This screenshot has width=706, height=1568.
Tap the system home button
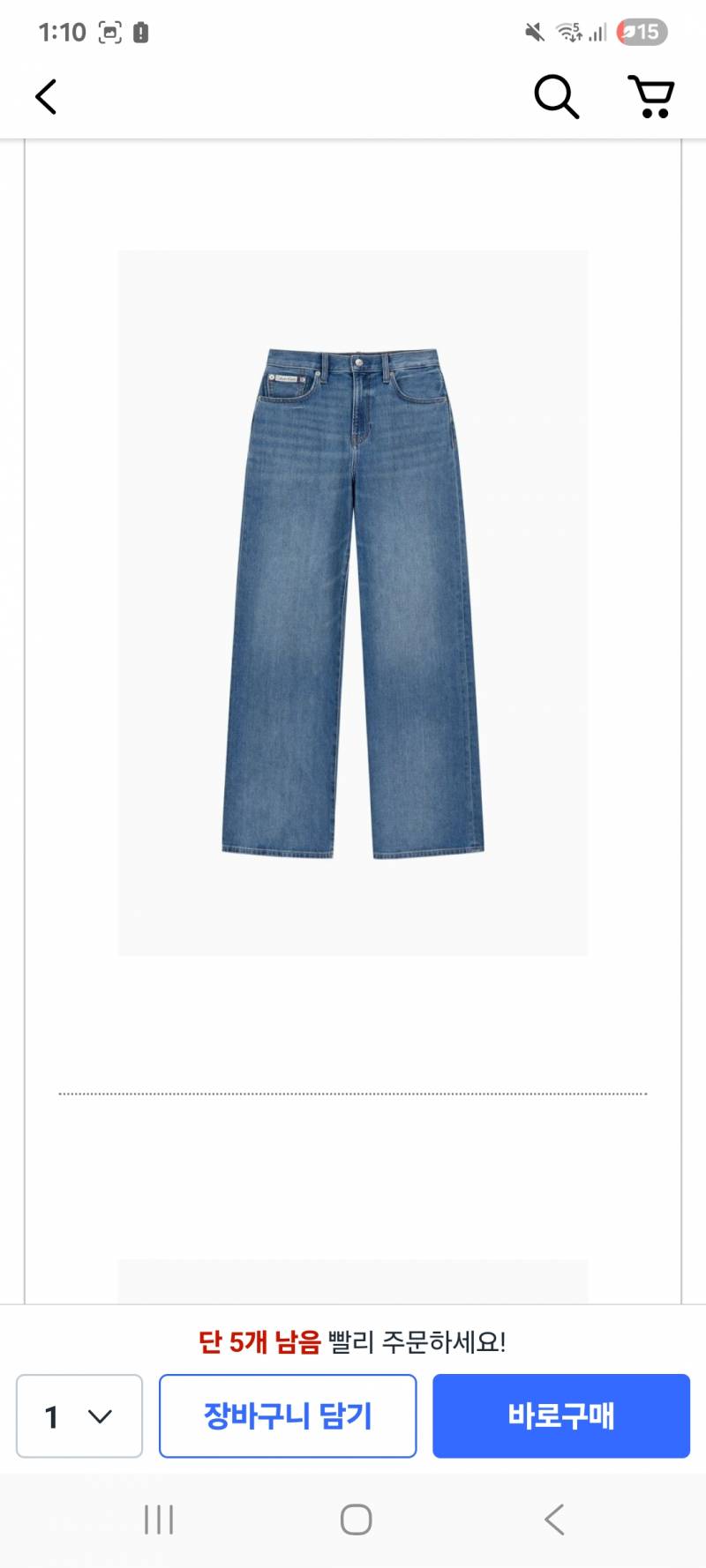[x=356, y=1519]
